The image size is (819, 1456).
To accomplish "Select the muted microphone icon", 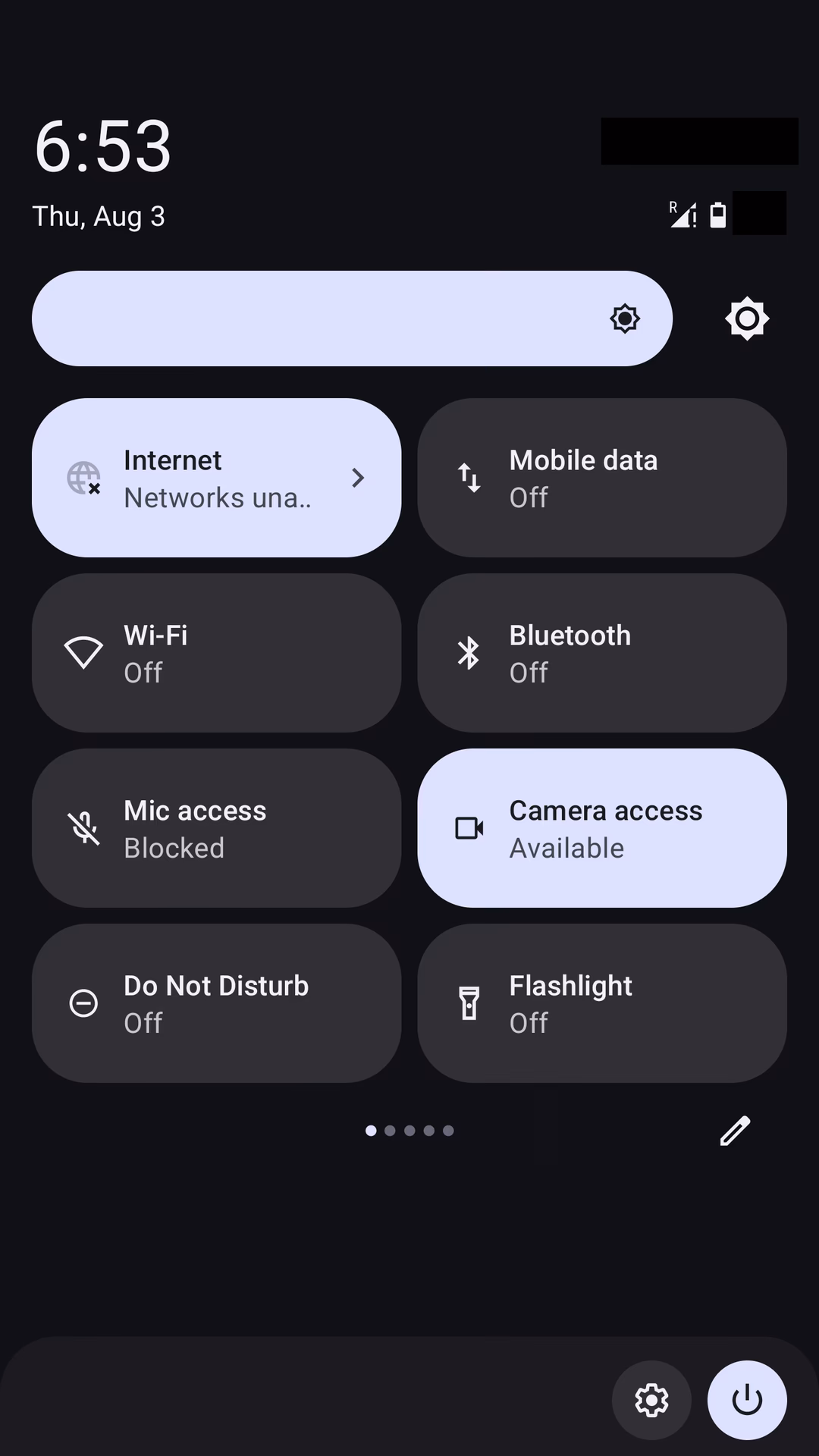I will click(84, 828).
